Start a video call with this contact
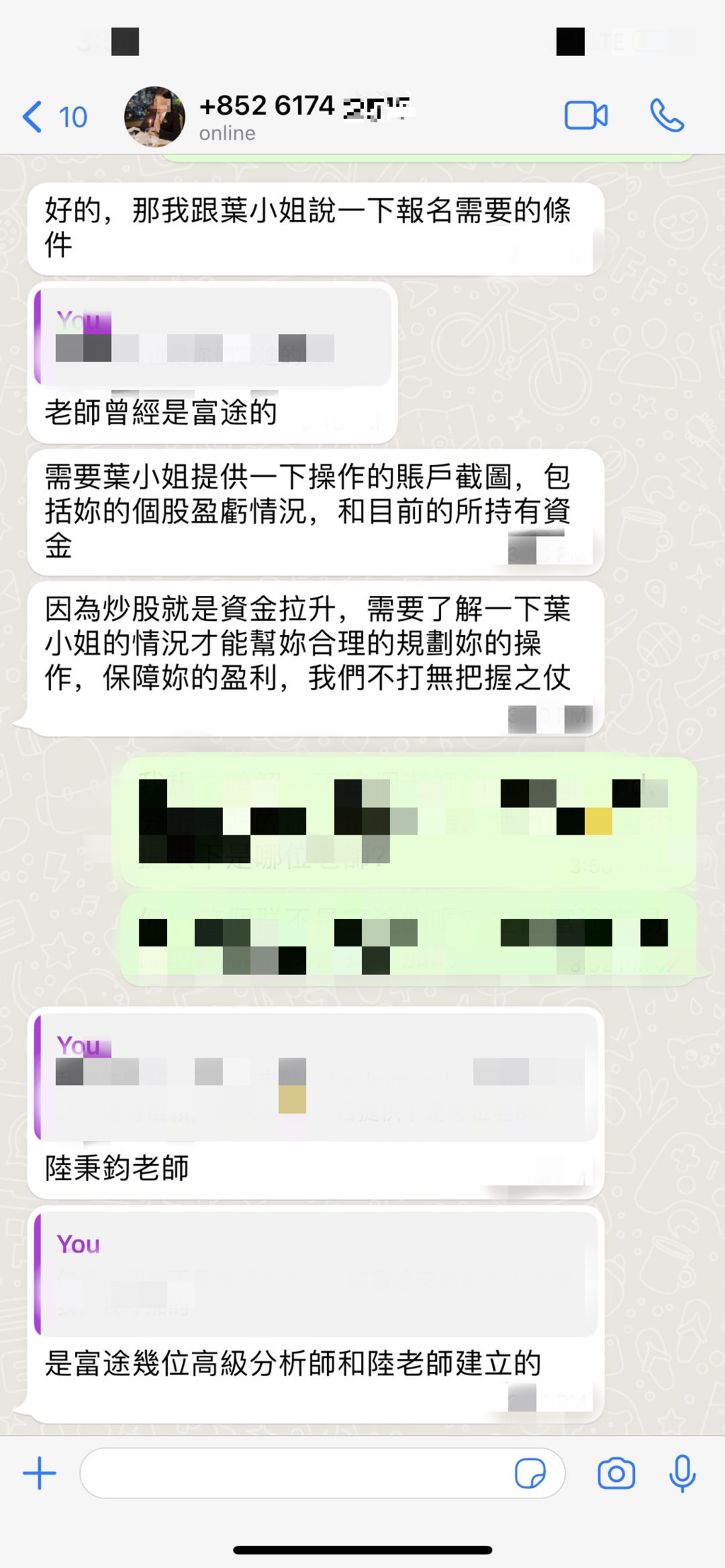725x1568 pixels. pos(586,116)
